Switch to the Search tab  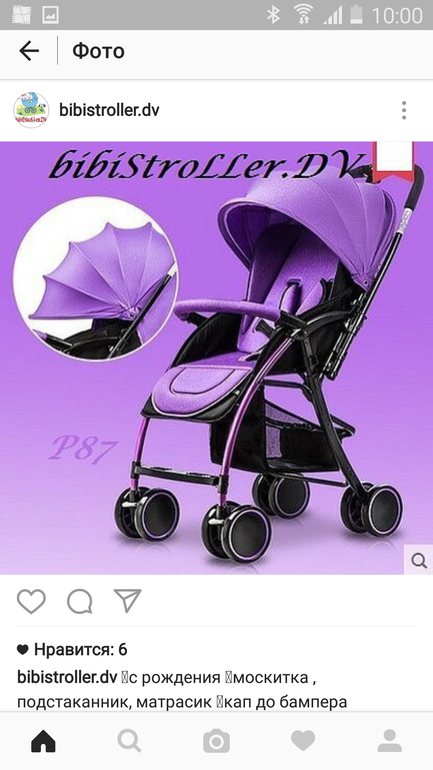(x=130, y=741)
